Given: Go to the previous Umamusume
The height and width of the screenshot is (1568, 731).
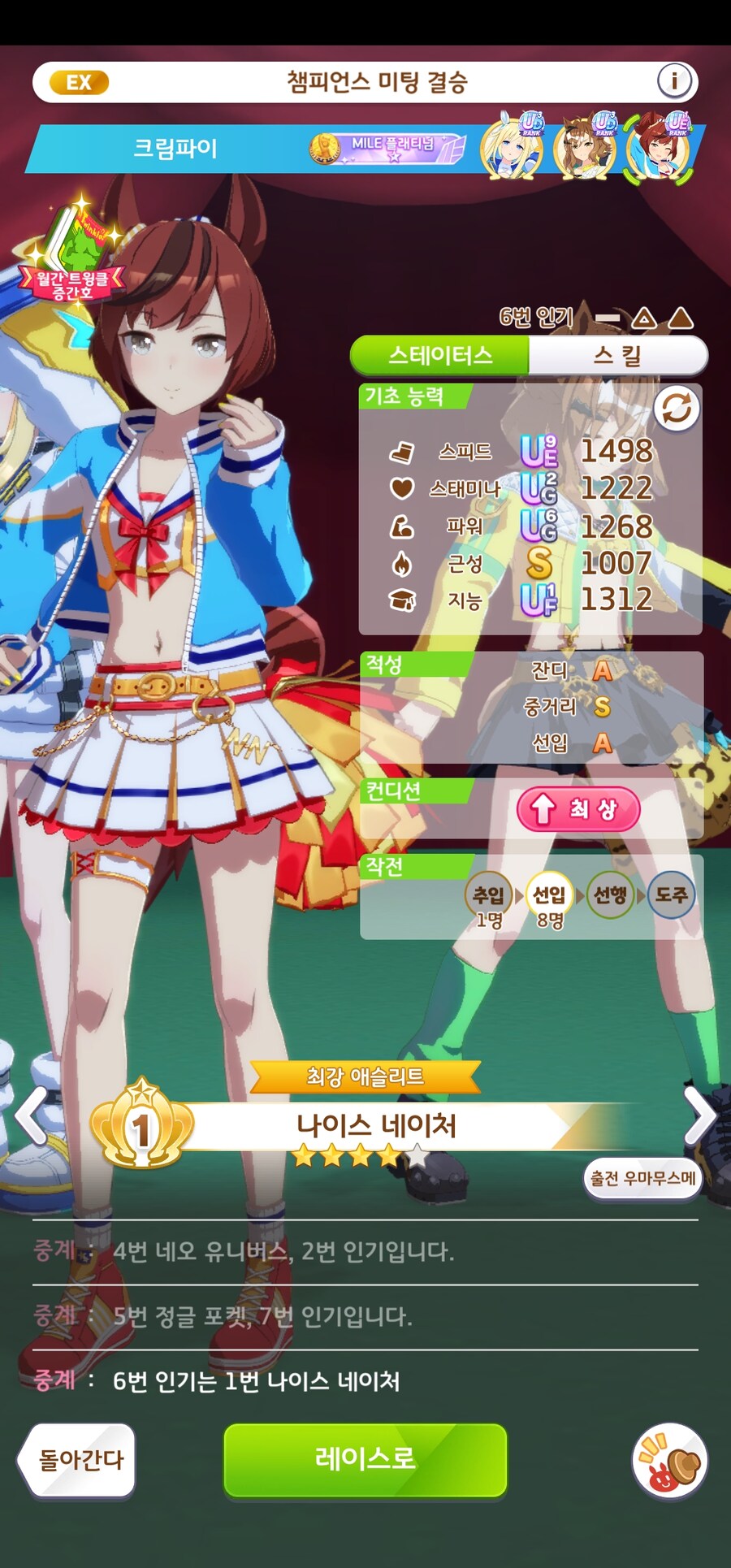Looking at the screenshot, I should (31, 1115).
